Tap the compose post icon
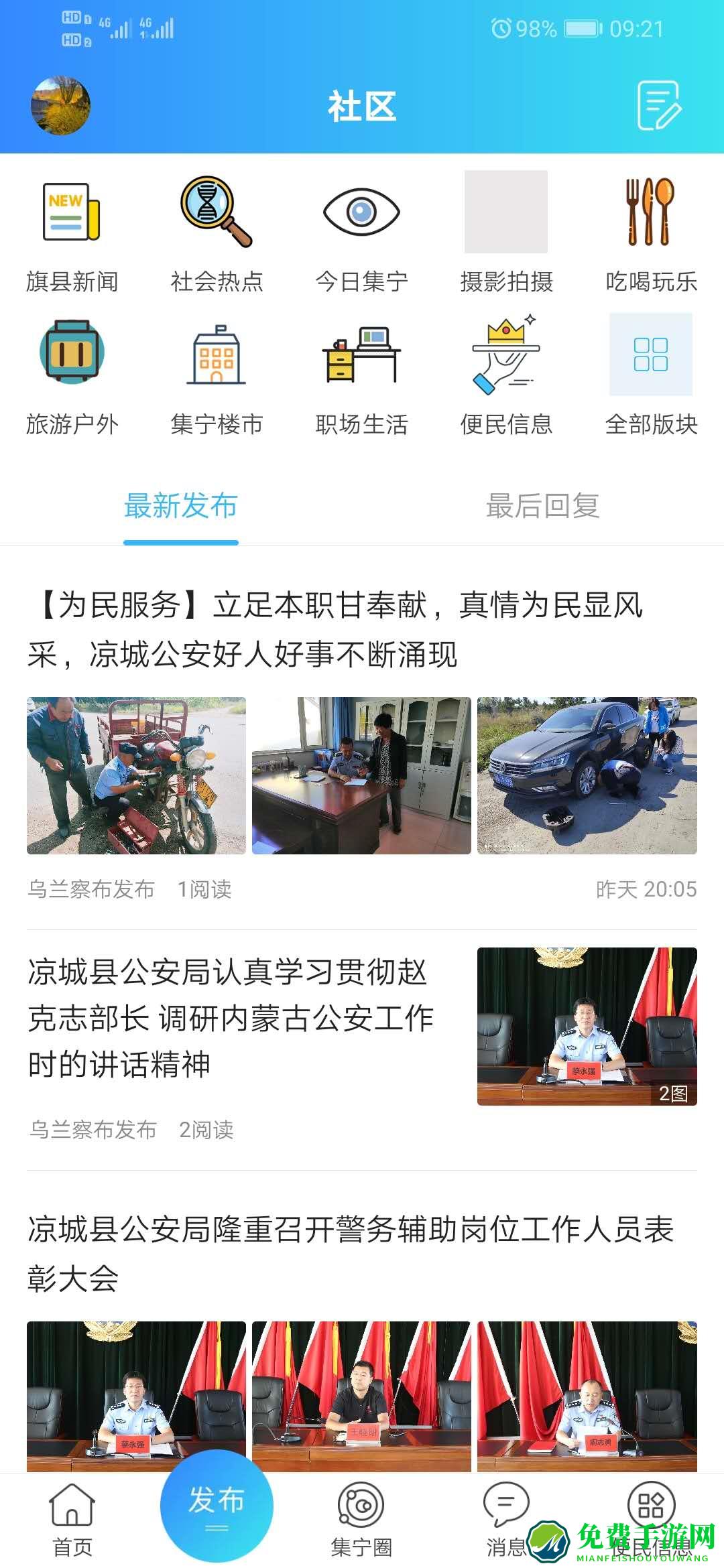Image resolution: width=724 pixels, height=1568 pixels. pos(659,106)
